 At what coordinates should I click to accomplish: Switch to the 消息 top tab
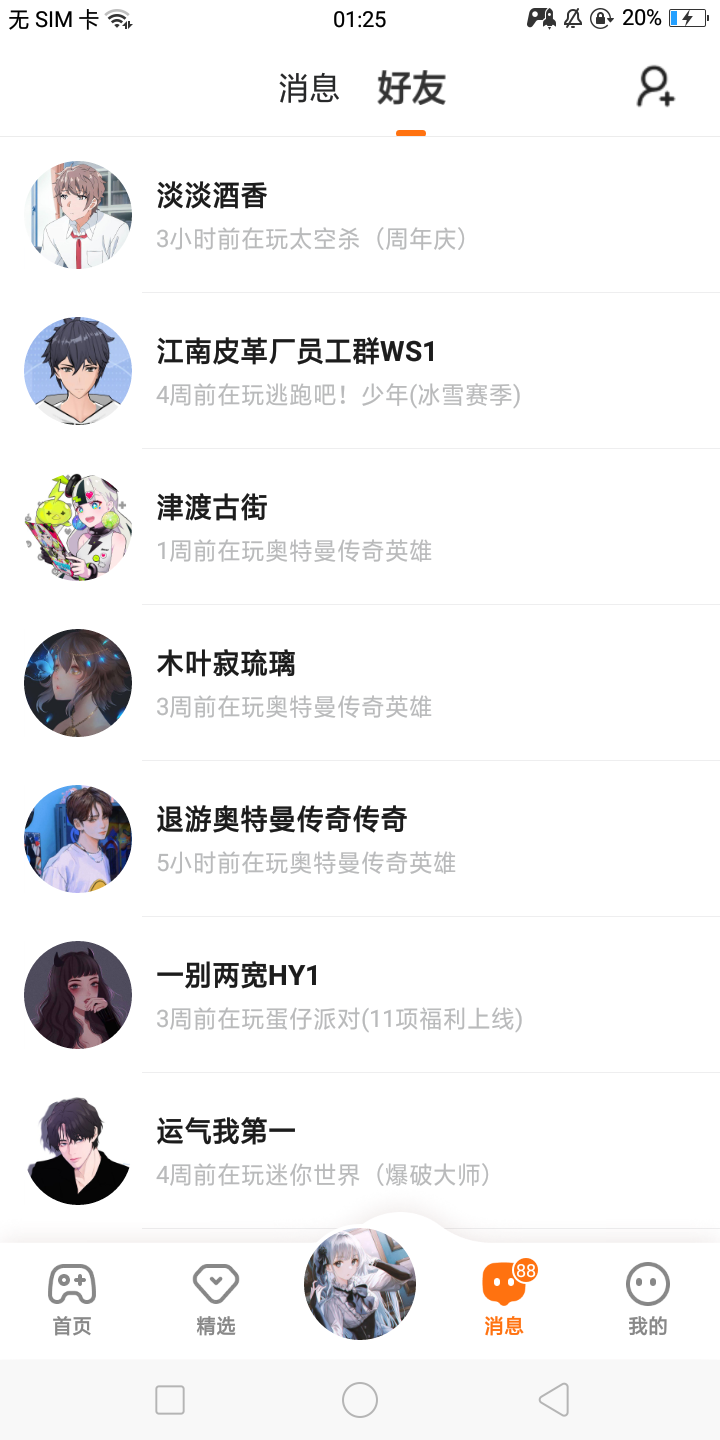click(x=309, y=89)
